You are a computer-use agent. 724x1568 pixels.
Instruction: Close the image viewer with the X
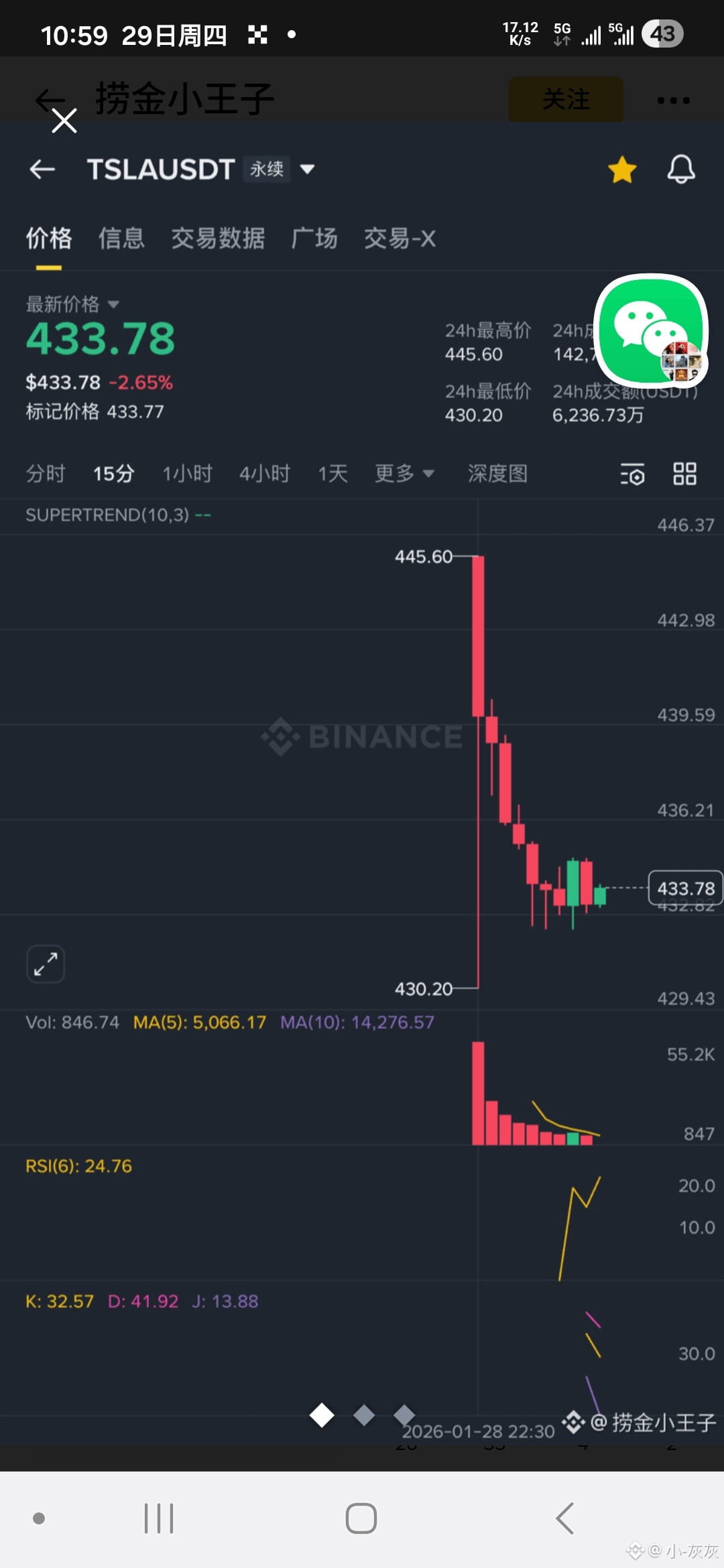(64, 121)
